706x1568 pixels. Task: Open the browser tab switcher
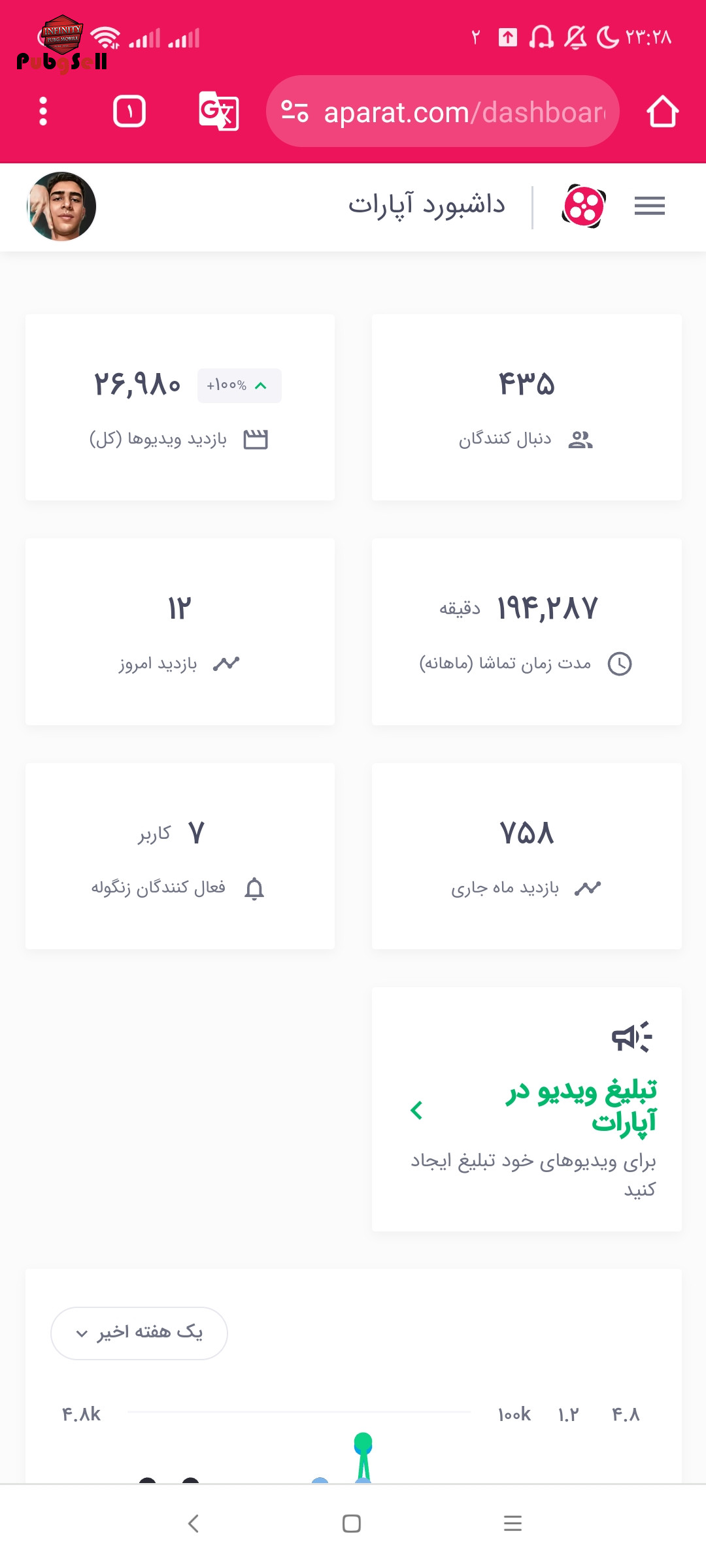(x=129, y=112)
